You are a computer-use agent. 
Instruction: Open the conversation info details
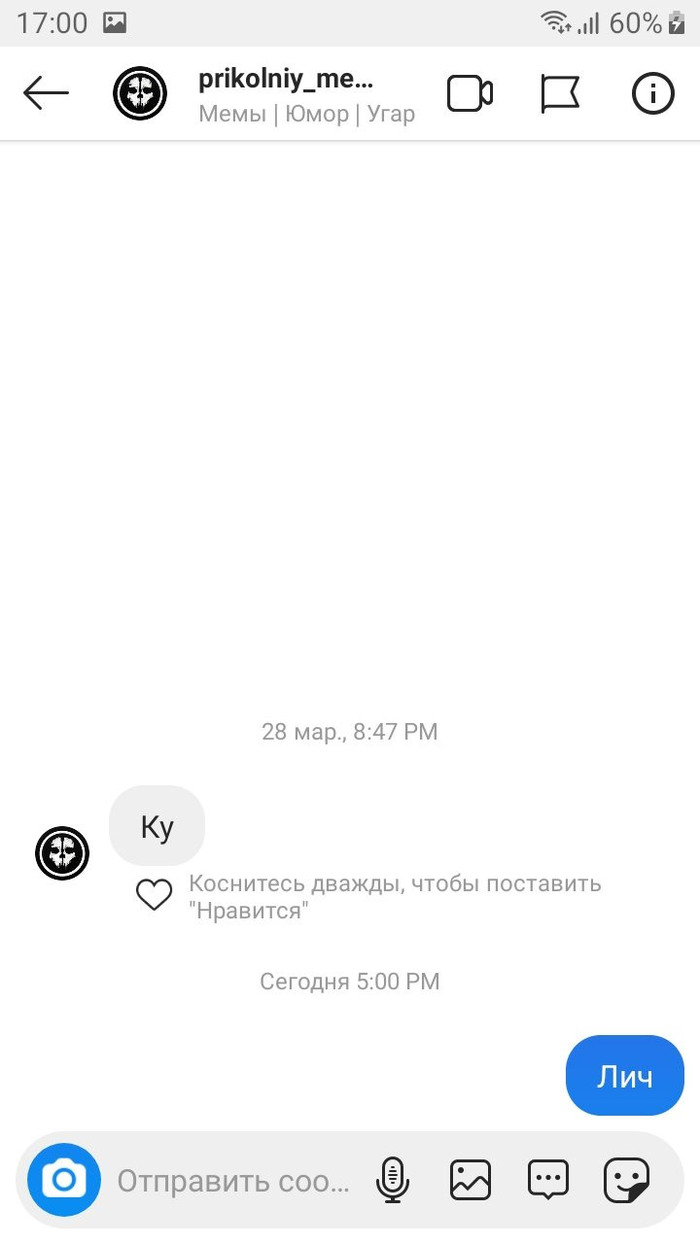pyautogui.click(x=653, y=94)
